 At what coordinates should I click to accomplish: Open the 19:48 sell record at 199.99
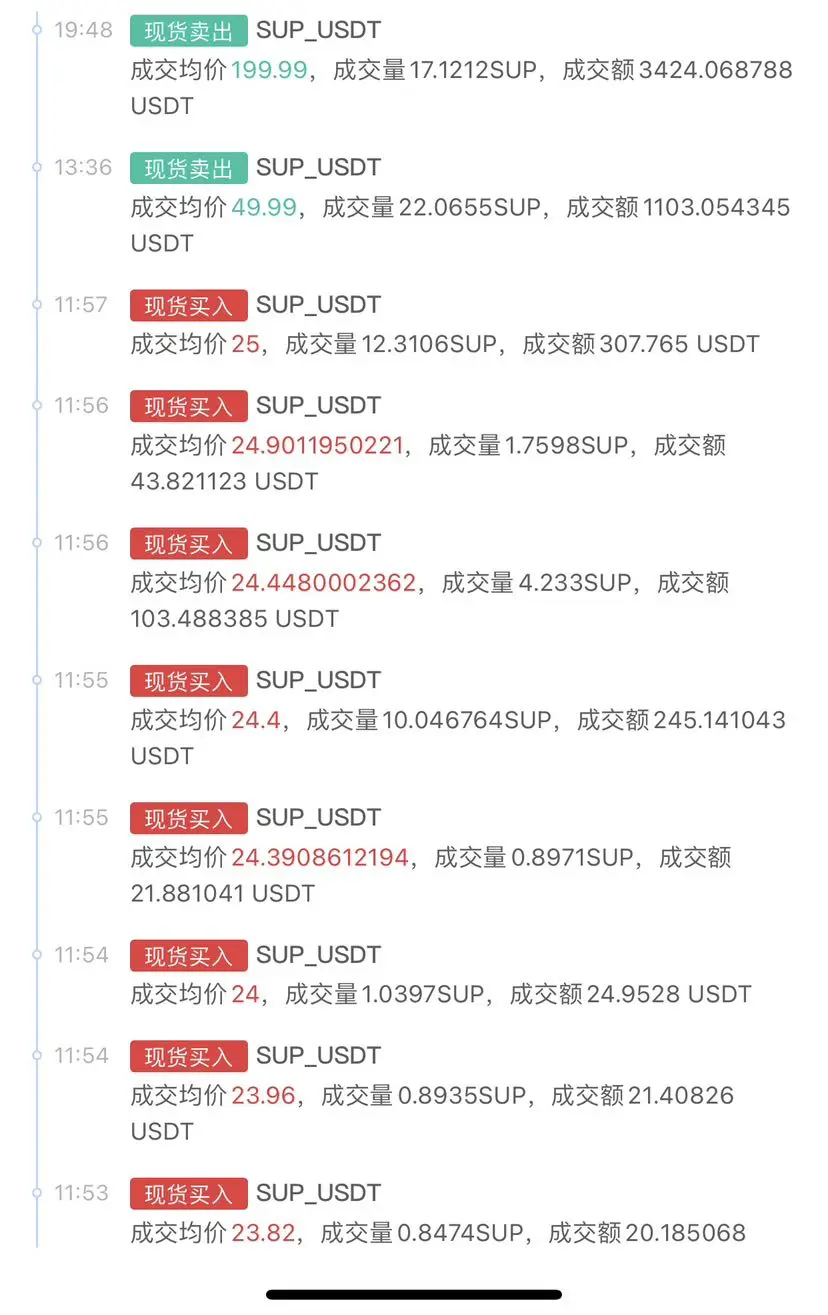[x=460, y=68]
